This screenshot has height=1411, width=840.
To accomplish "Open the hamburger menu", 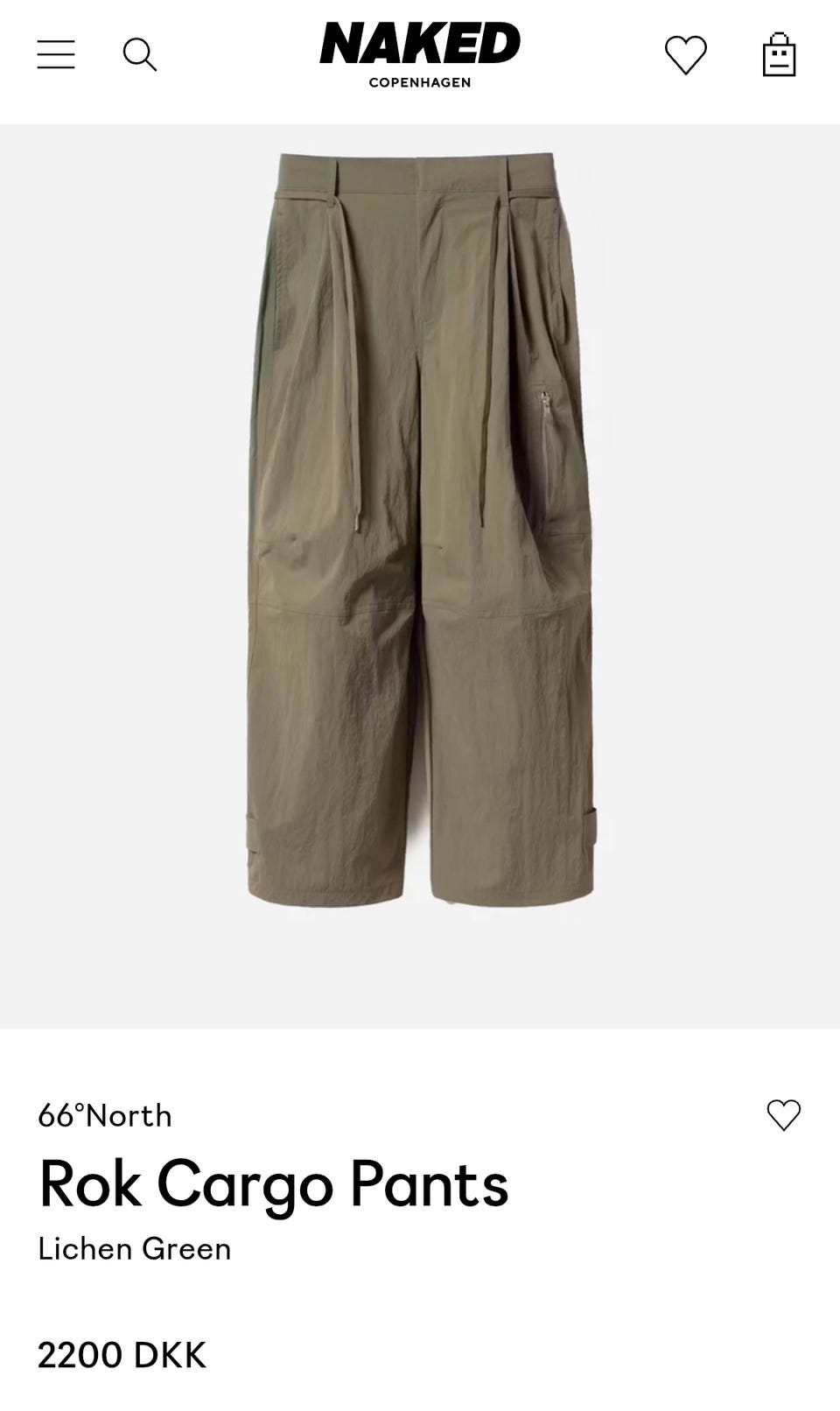I will 56,54.
